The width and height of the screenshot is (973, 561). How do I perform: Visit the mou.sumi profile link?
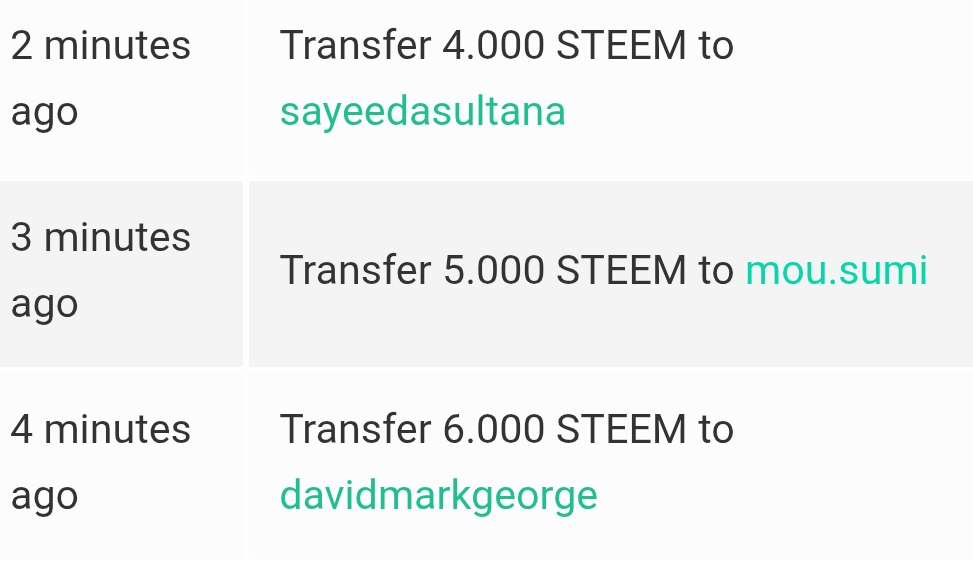click(836, 270)
